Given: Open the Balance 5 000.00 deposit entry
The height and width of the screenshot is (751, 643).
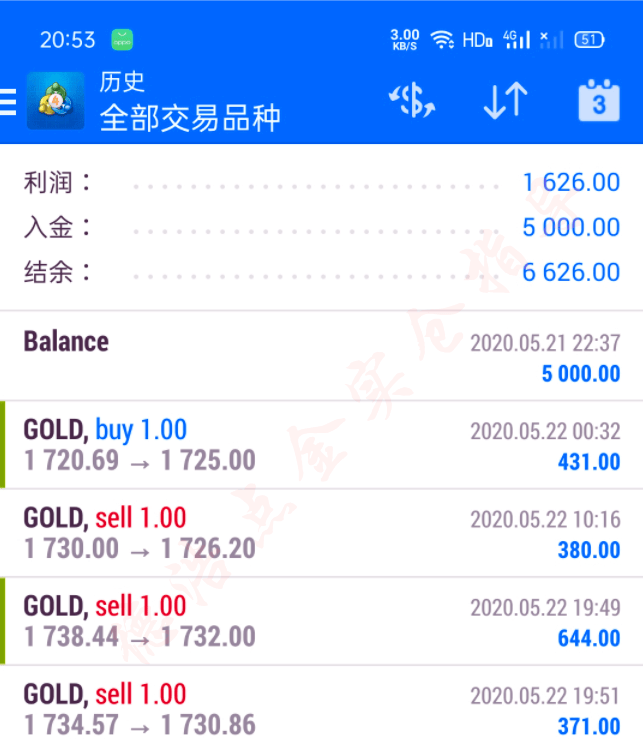Looking at the screenshot, I should click(x=321, y=356).
